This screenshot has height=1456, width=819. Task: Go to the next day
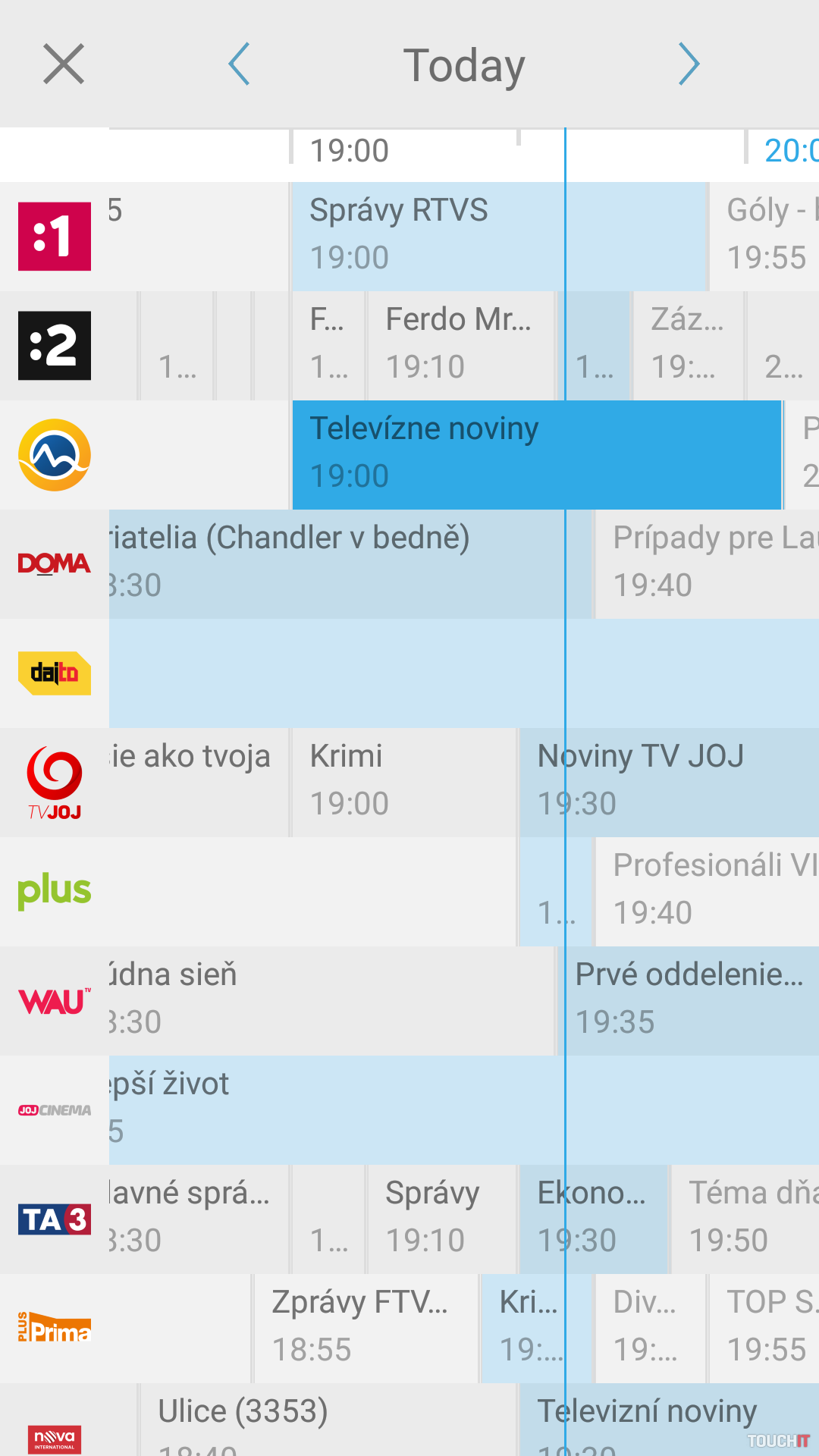coord(689,64)
